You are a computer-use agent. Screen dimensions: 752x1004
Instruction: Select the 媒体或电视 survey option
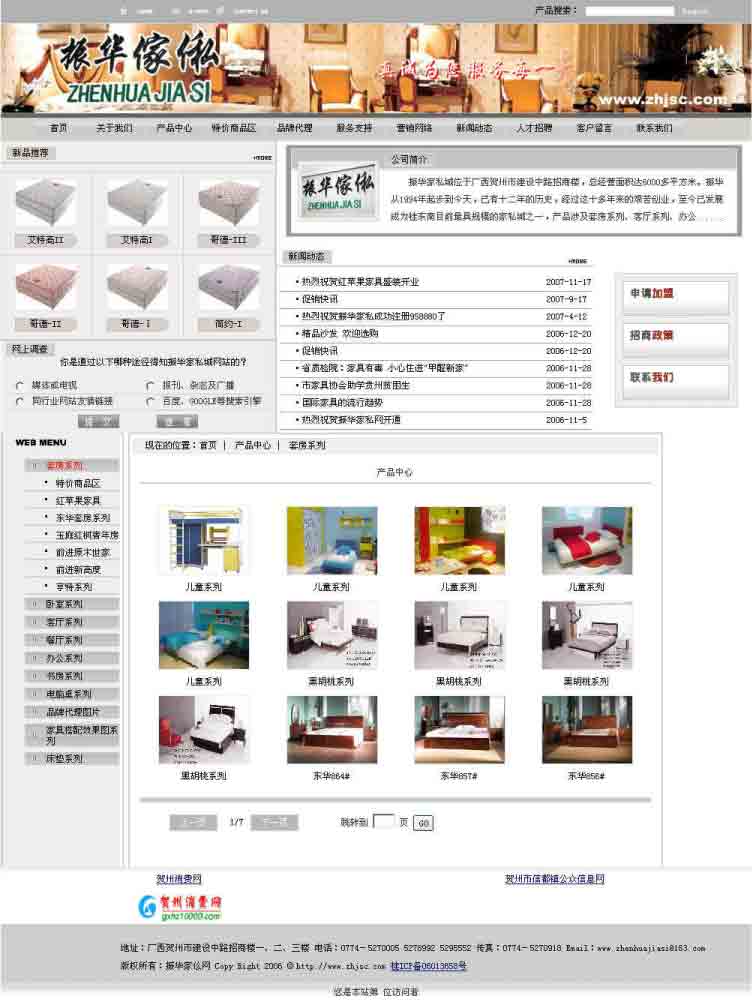(x=20, y=385)
